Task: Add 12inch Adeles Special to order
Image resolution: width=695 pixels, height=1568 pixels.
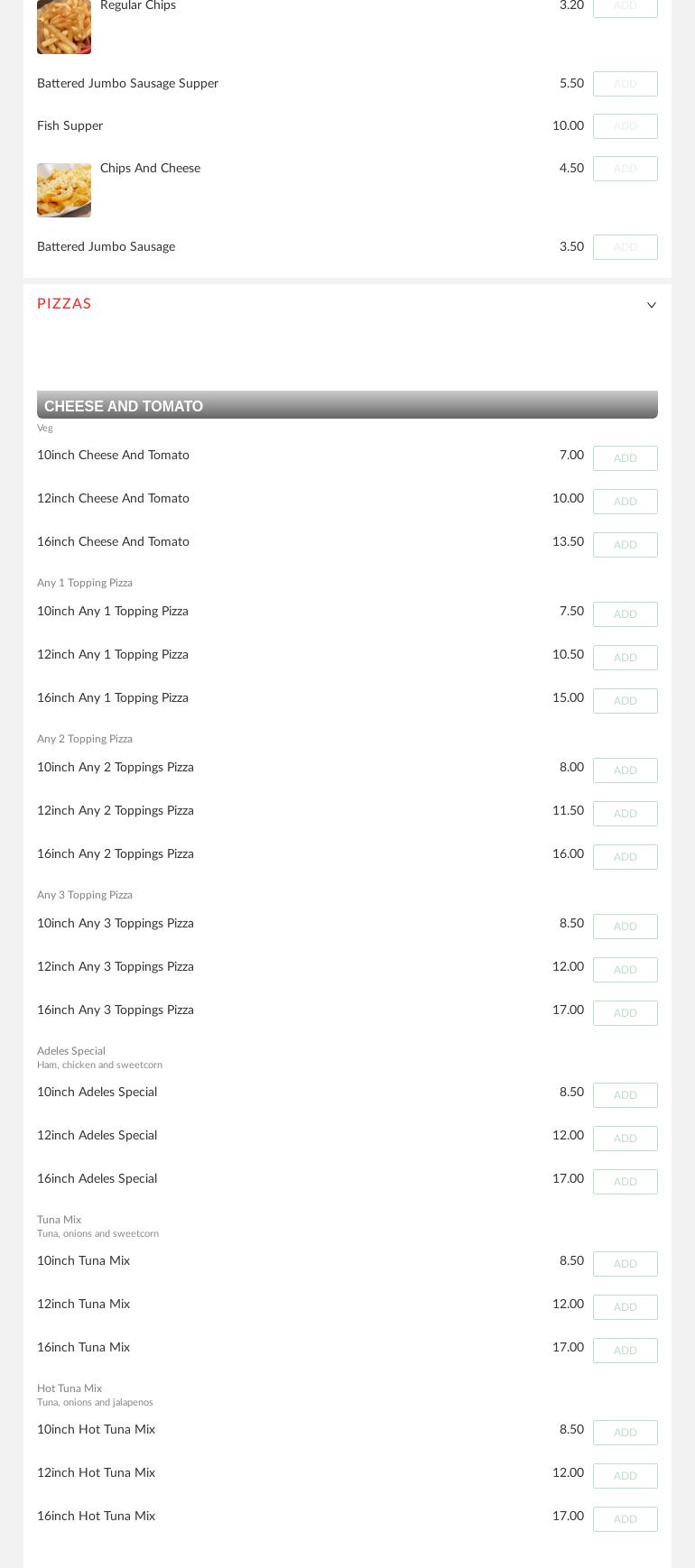Action: [625, 1139]
